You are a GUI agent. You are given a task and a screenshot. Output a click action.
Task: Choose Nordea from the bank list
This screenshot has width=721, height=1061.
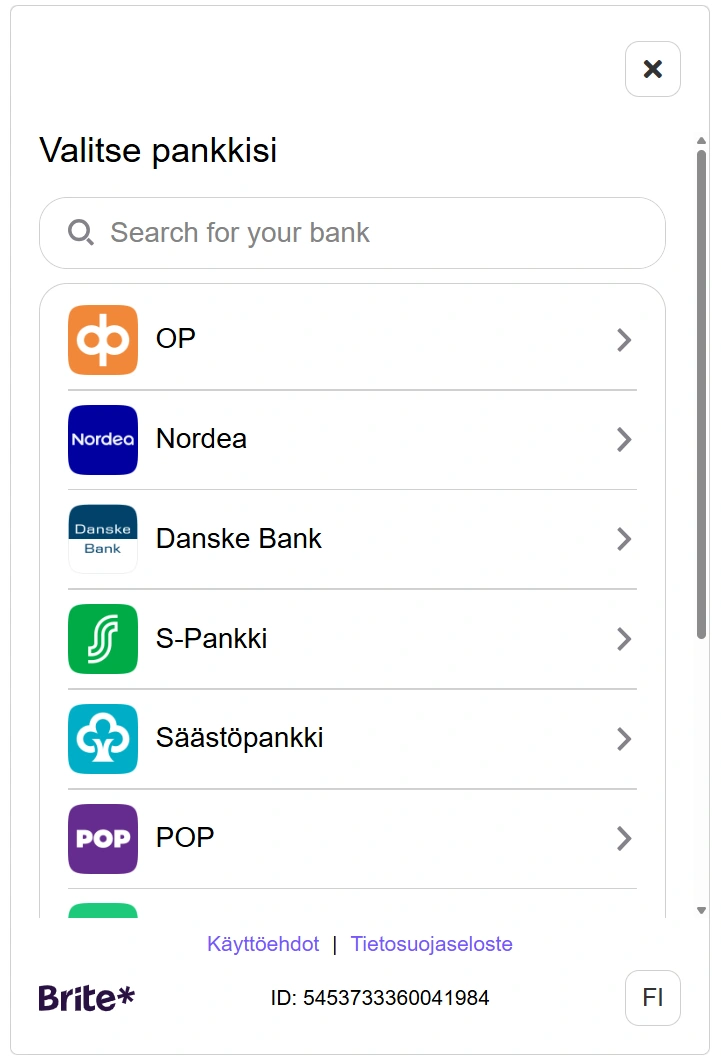coord(352,439)
